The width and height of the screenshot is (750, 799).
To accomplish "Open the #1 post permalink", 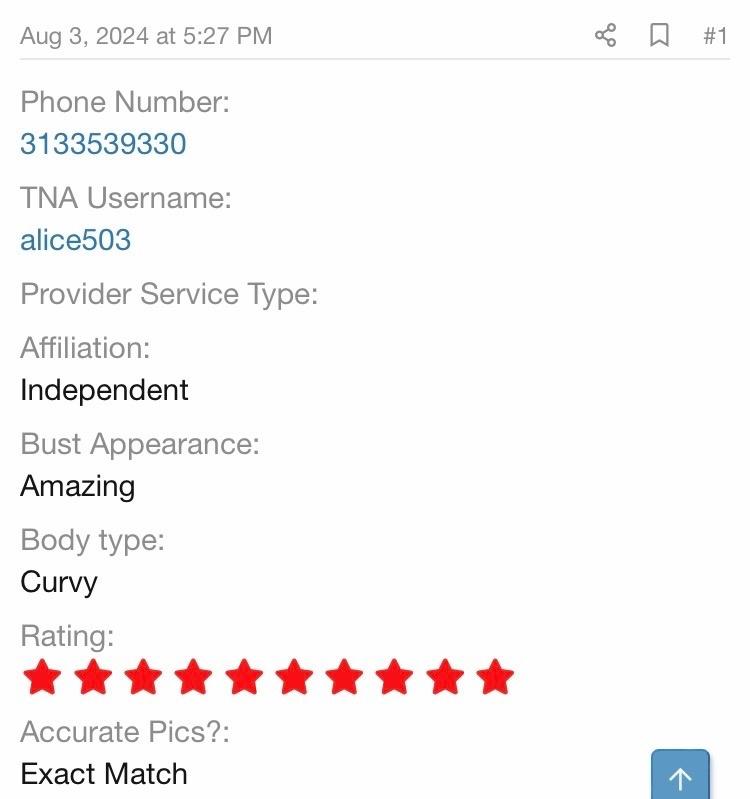I will [x=715, y=36].
